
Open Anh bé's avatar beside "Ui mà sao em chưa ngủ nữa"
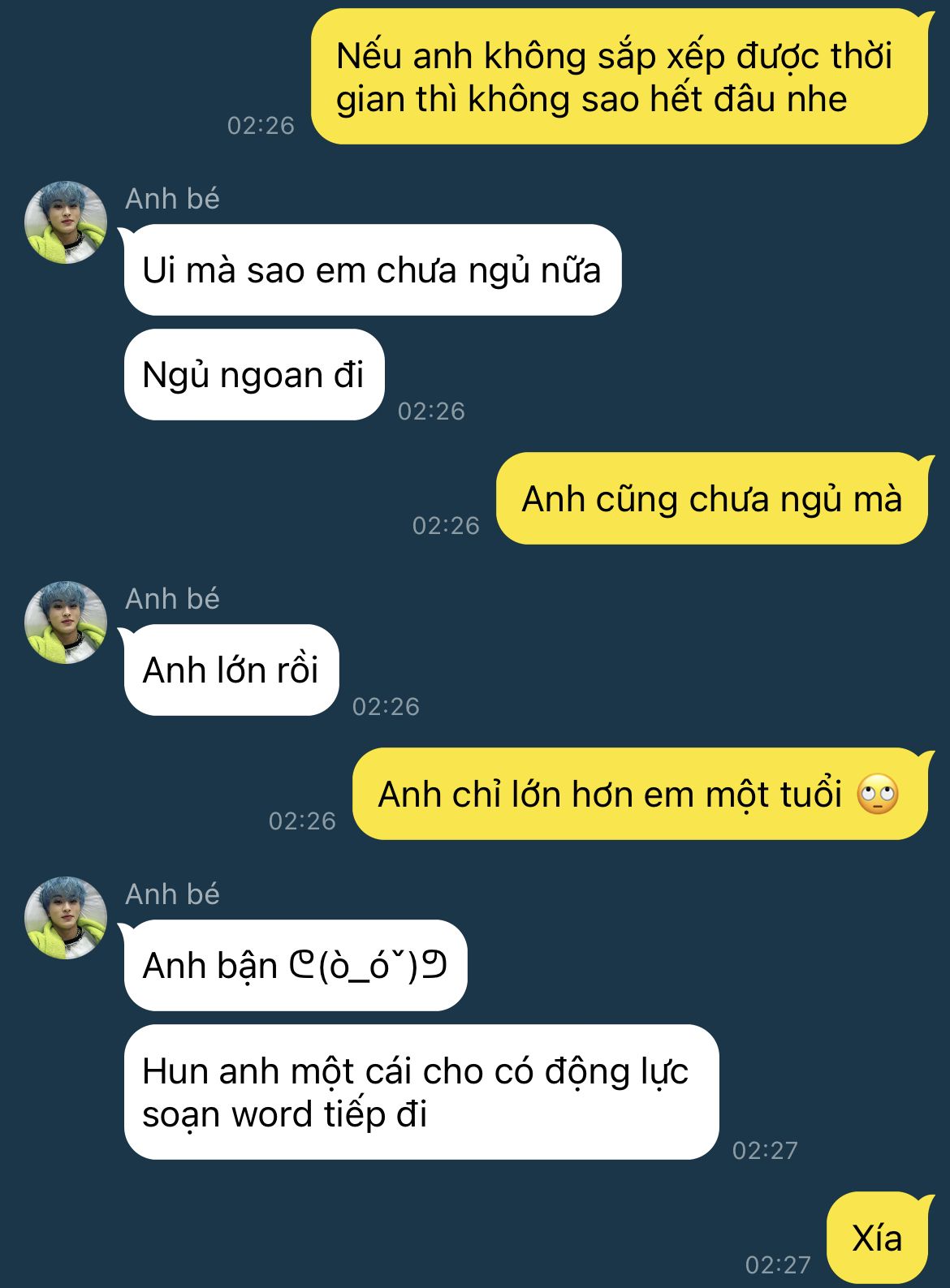click(x=66, y=222)
